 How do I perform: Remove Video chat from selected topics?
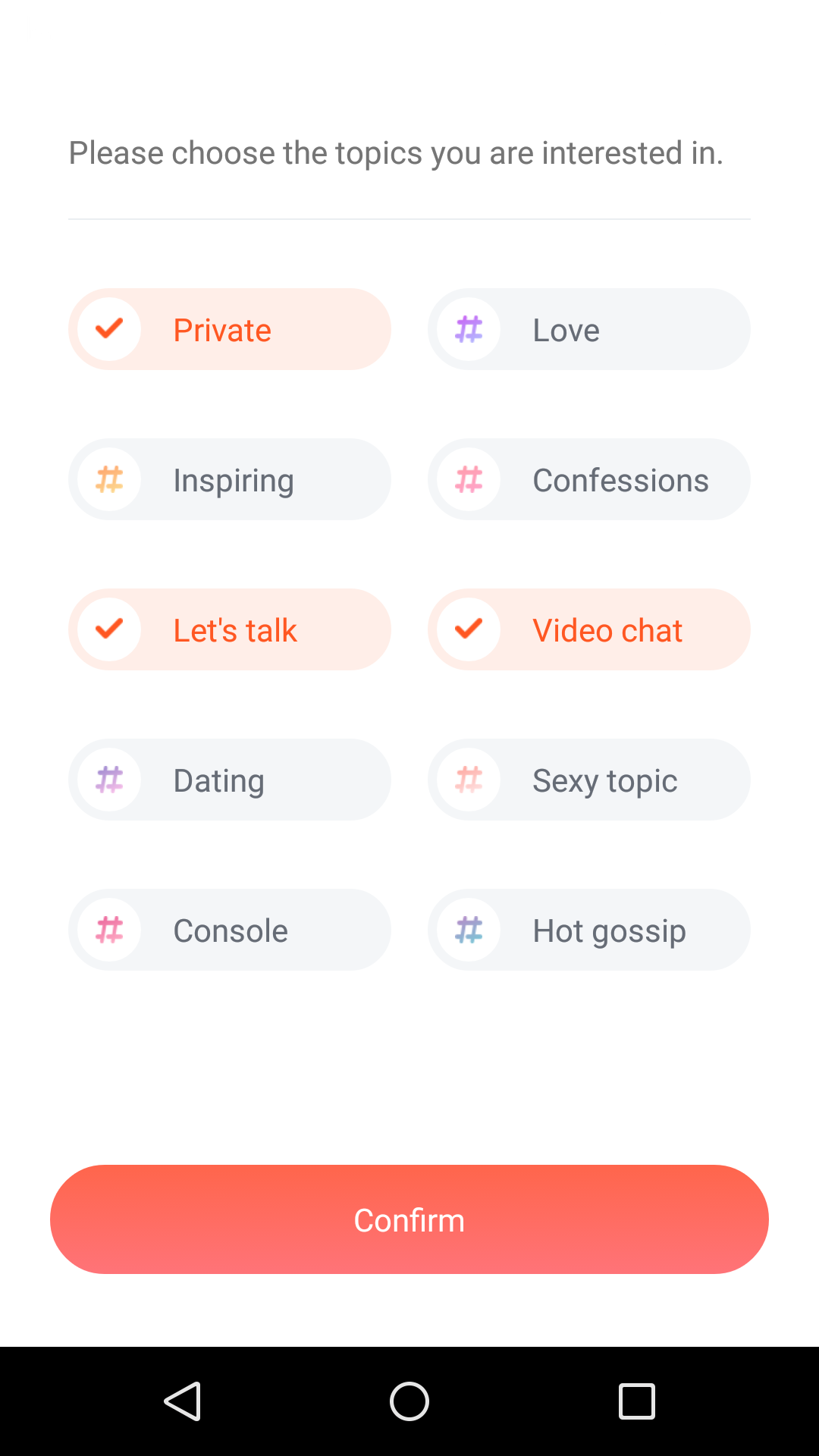(x=588, y=629)
